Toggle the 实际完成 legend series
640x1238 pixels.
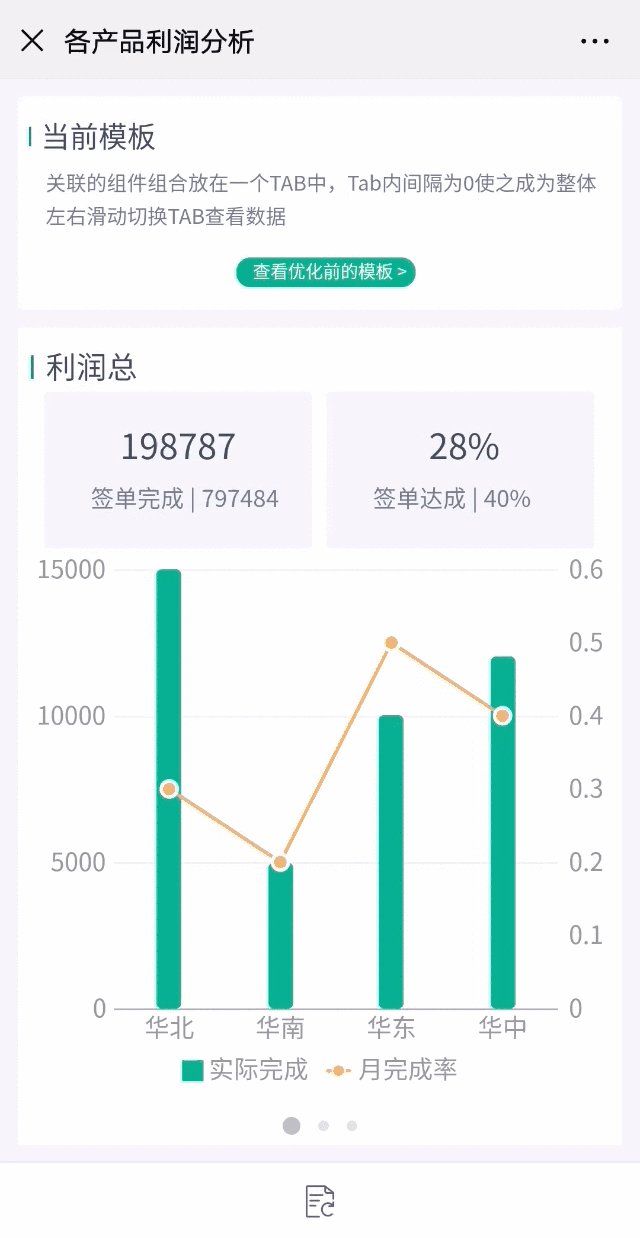(244, 1070)
